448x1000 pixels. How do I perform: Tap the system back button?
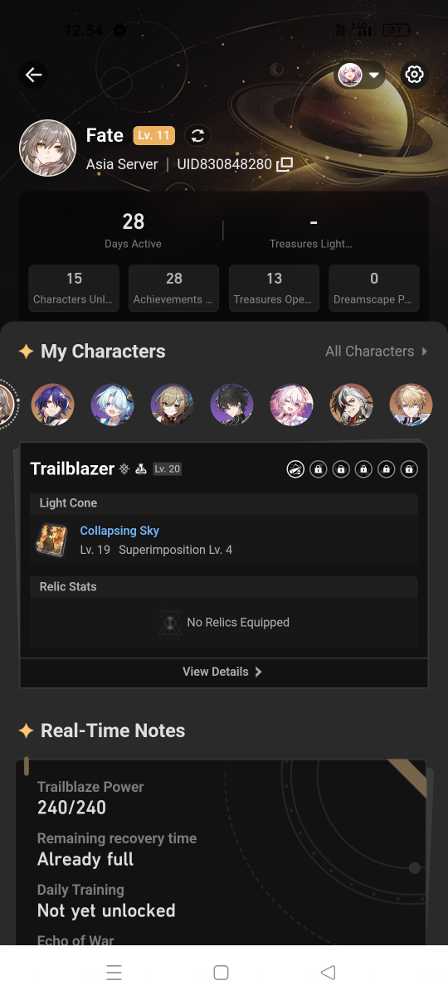(x=328, y=973)
